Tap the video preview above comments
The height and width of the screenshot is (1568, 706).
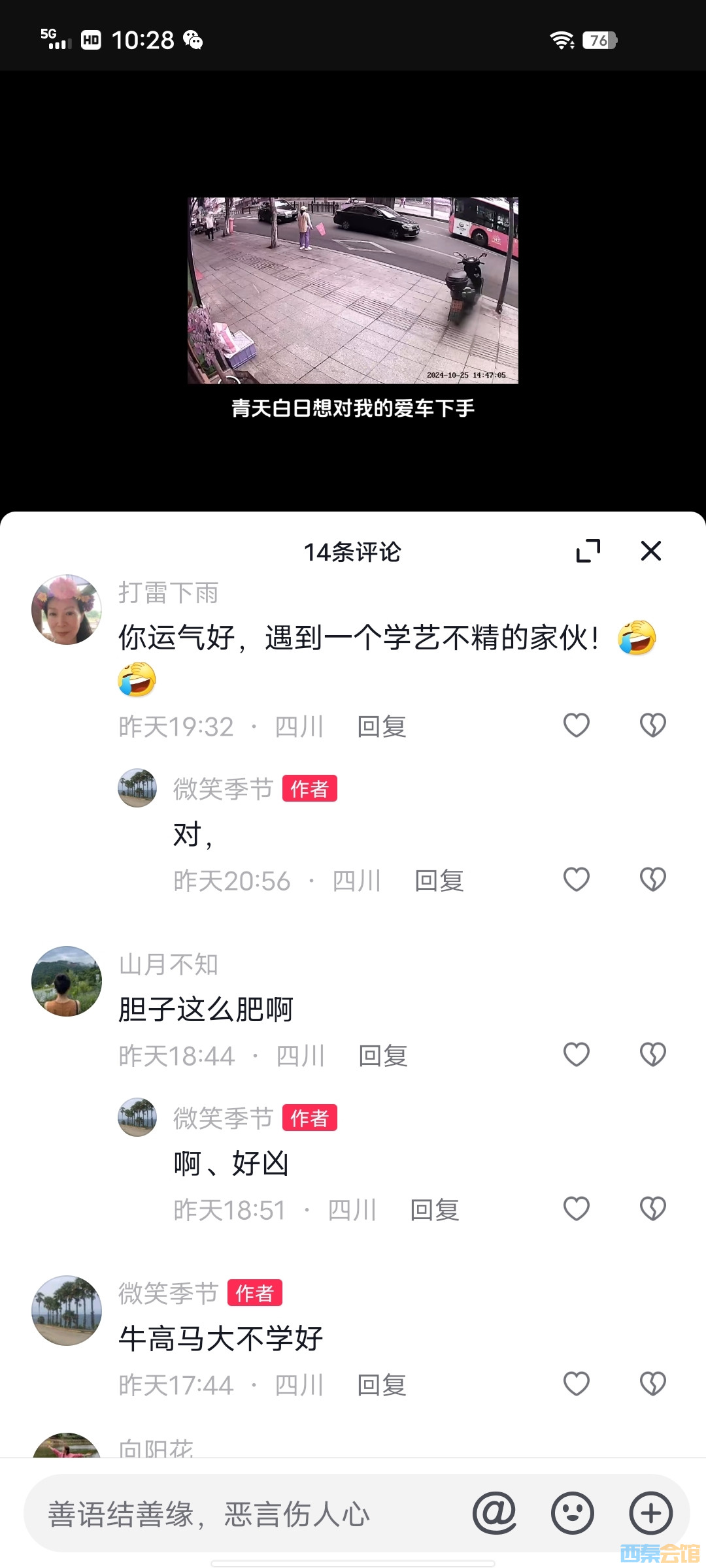click(353, 291)
